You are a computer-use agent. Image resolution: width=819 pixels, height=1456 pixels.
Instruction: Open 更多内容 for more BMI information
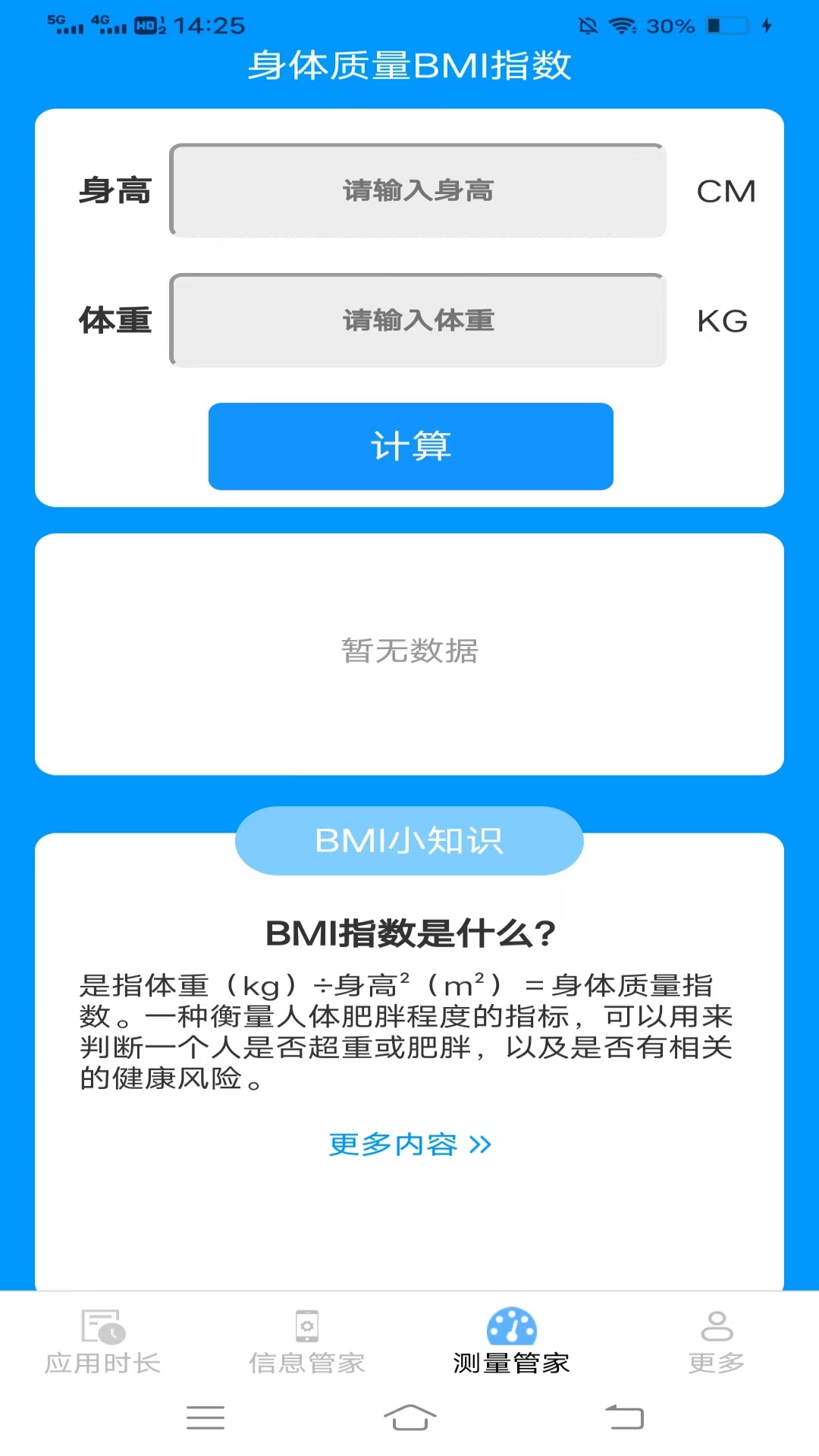pyautogui.click(x=395, y=1145)
